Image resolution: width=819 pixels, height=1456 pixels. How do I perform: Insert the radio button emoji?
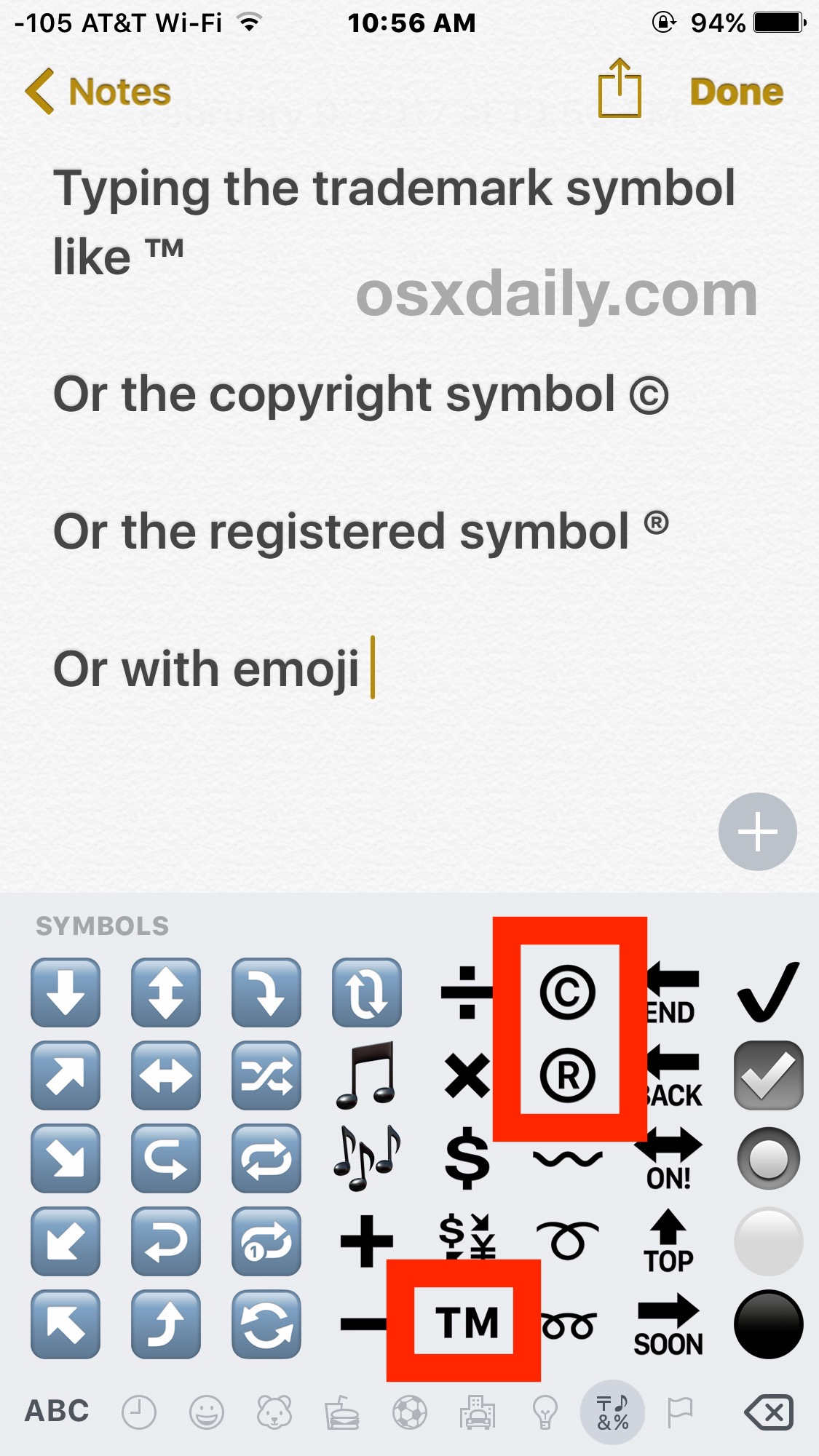(769, 1157)
